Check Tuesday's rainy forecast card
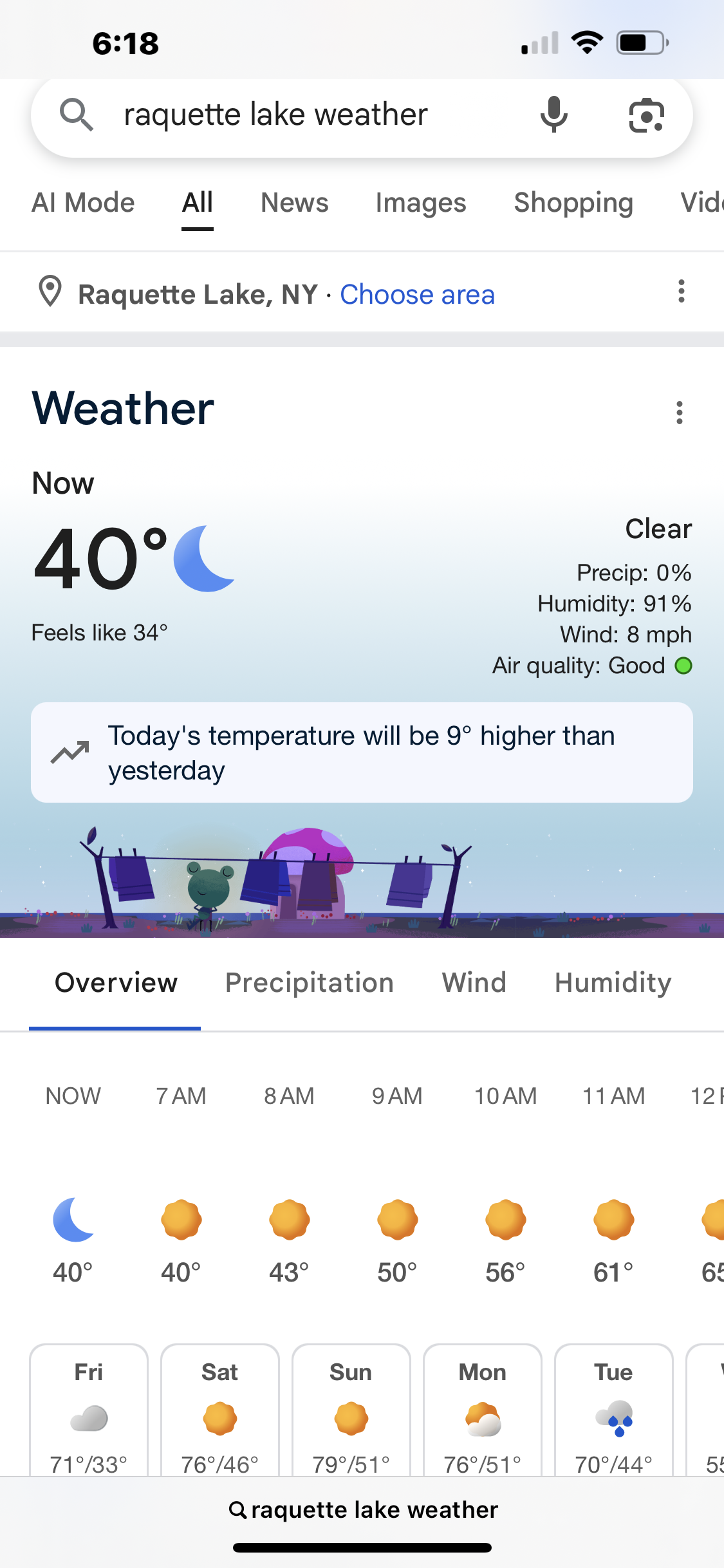 (x=614, y=1413)
